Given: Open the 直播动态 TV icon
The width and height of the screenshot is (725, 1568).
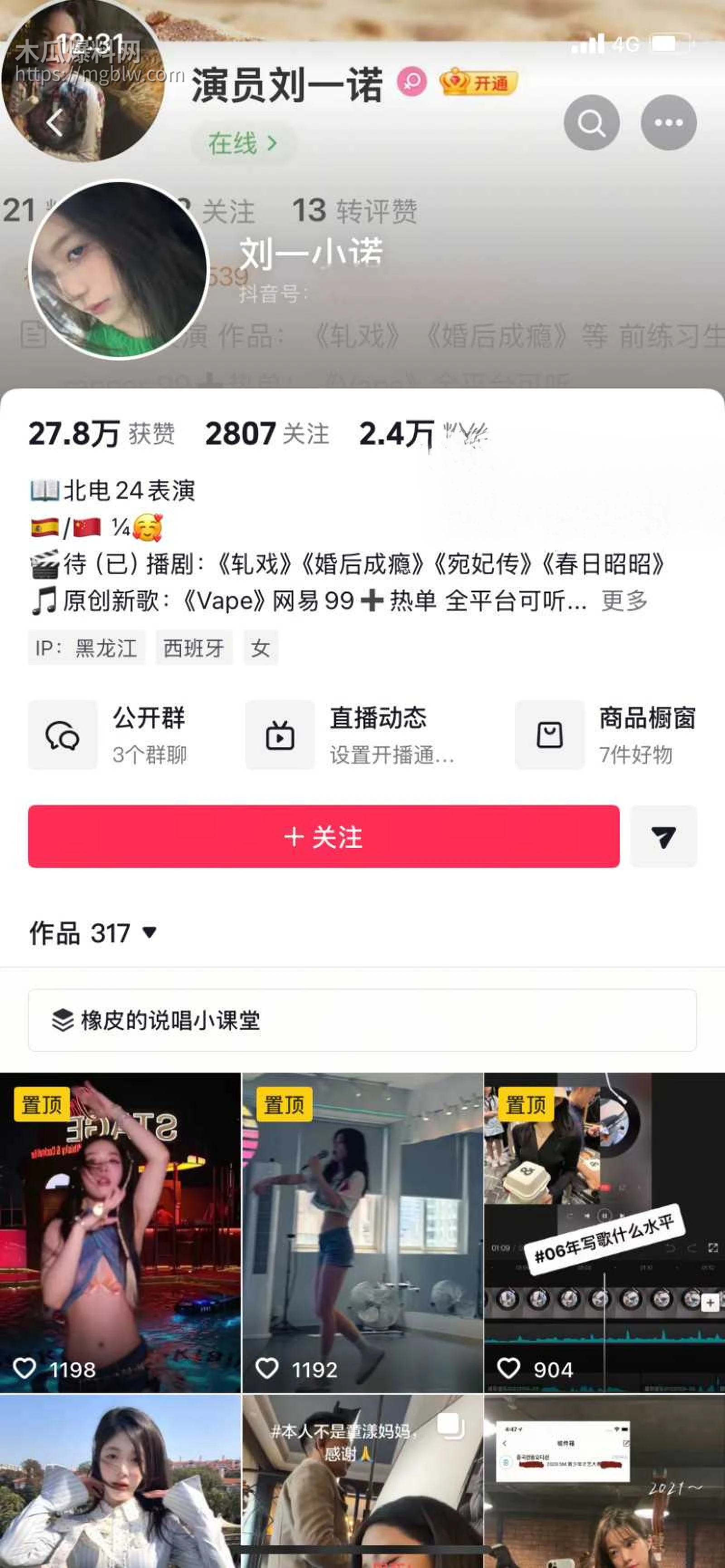Looking at the screenshot, I should tap(280, 735).
